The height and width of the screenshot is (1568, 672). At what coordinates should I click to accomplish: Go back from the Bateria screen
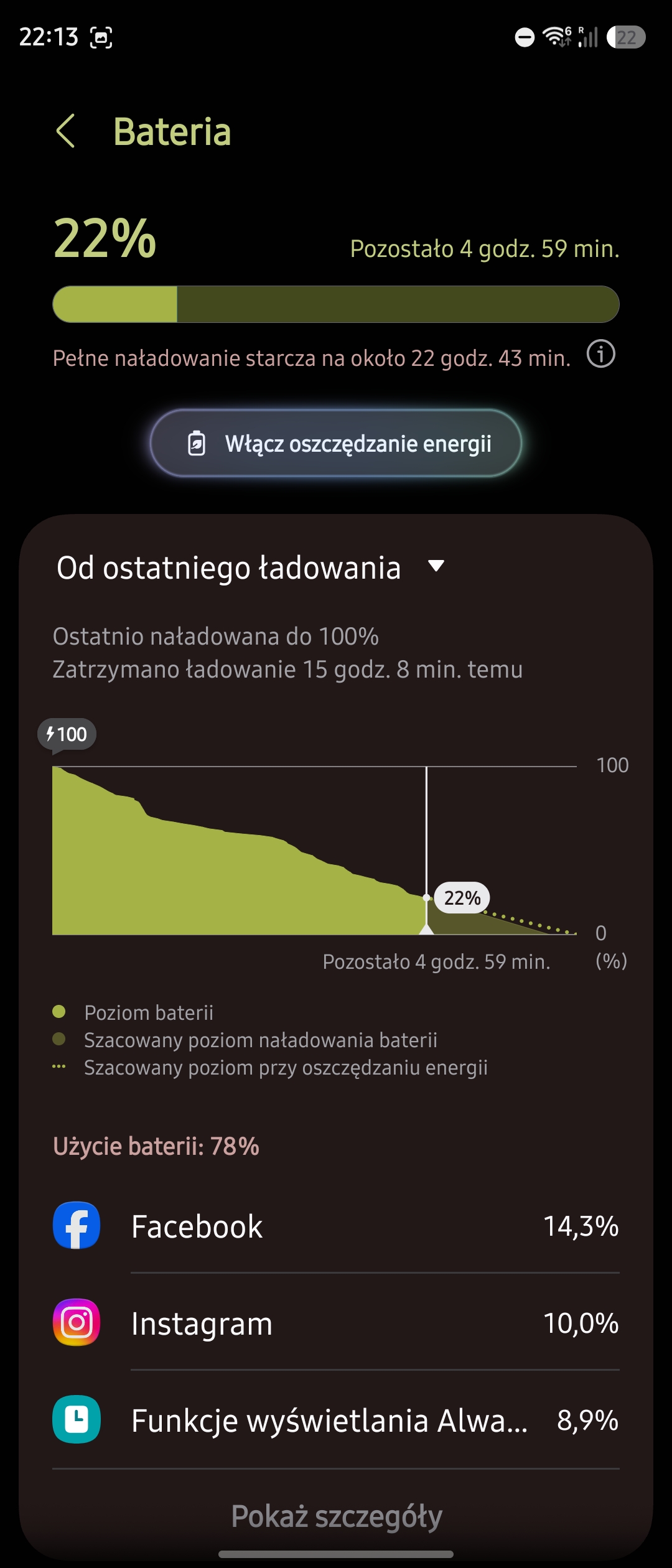click(x=65, y=131)
